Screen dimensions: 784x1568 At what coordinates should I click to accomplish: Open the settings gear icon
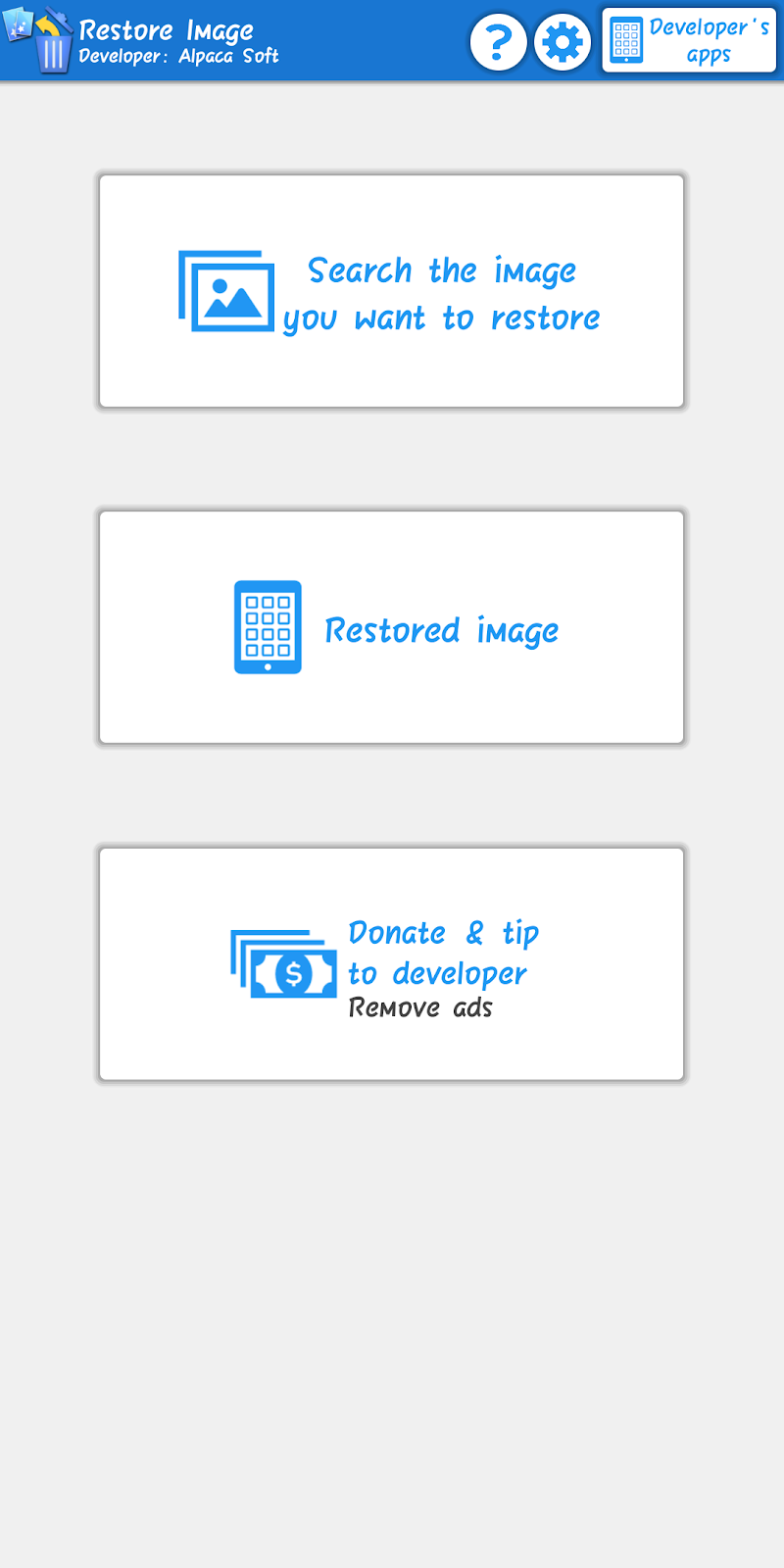point(563,42)
